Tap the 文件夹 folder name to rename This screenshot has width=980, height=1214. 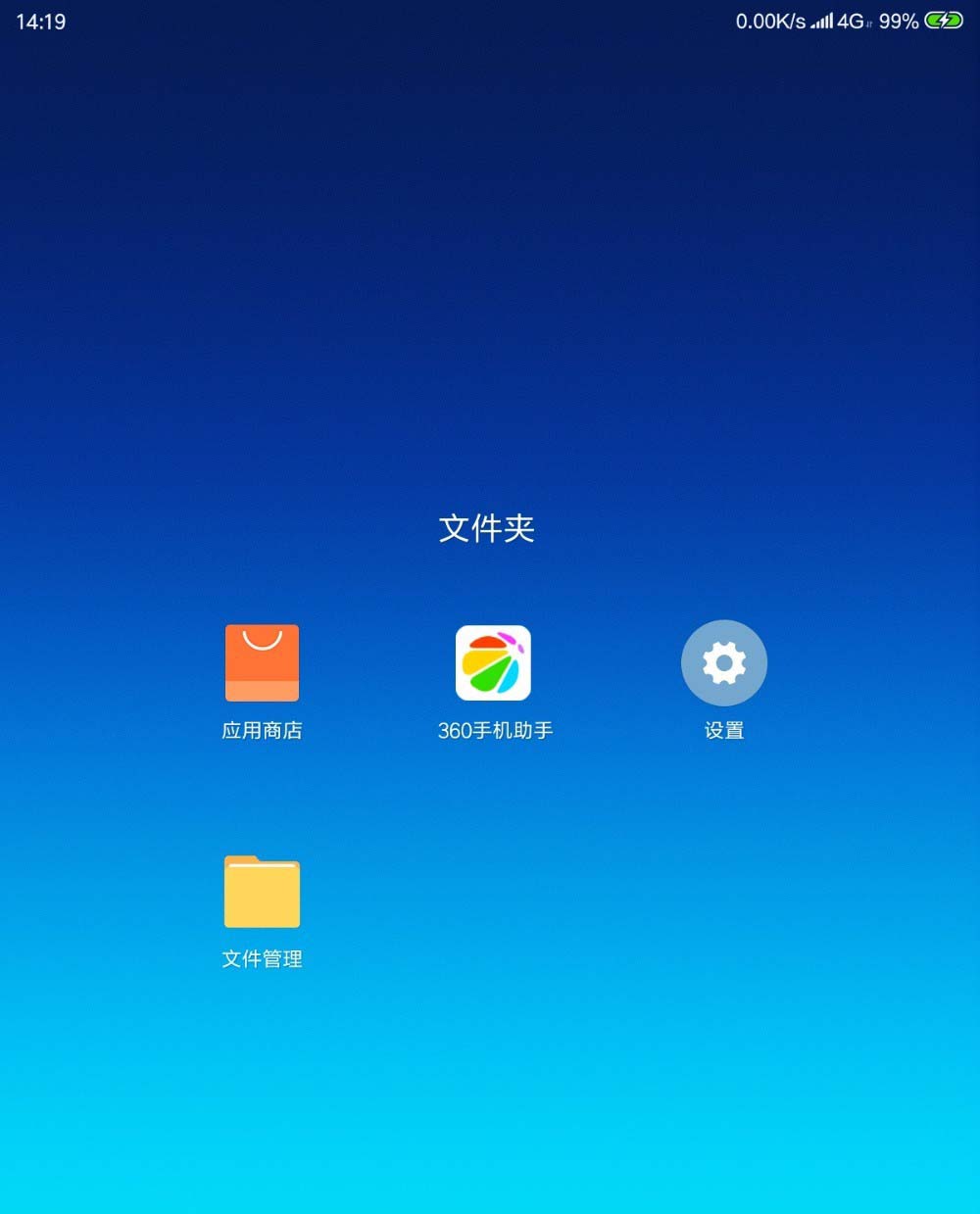(x=487, y=529)
